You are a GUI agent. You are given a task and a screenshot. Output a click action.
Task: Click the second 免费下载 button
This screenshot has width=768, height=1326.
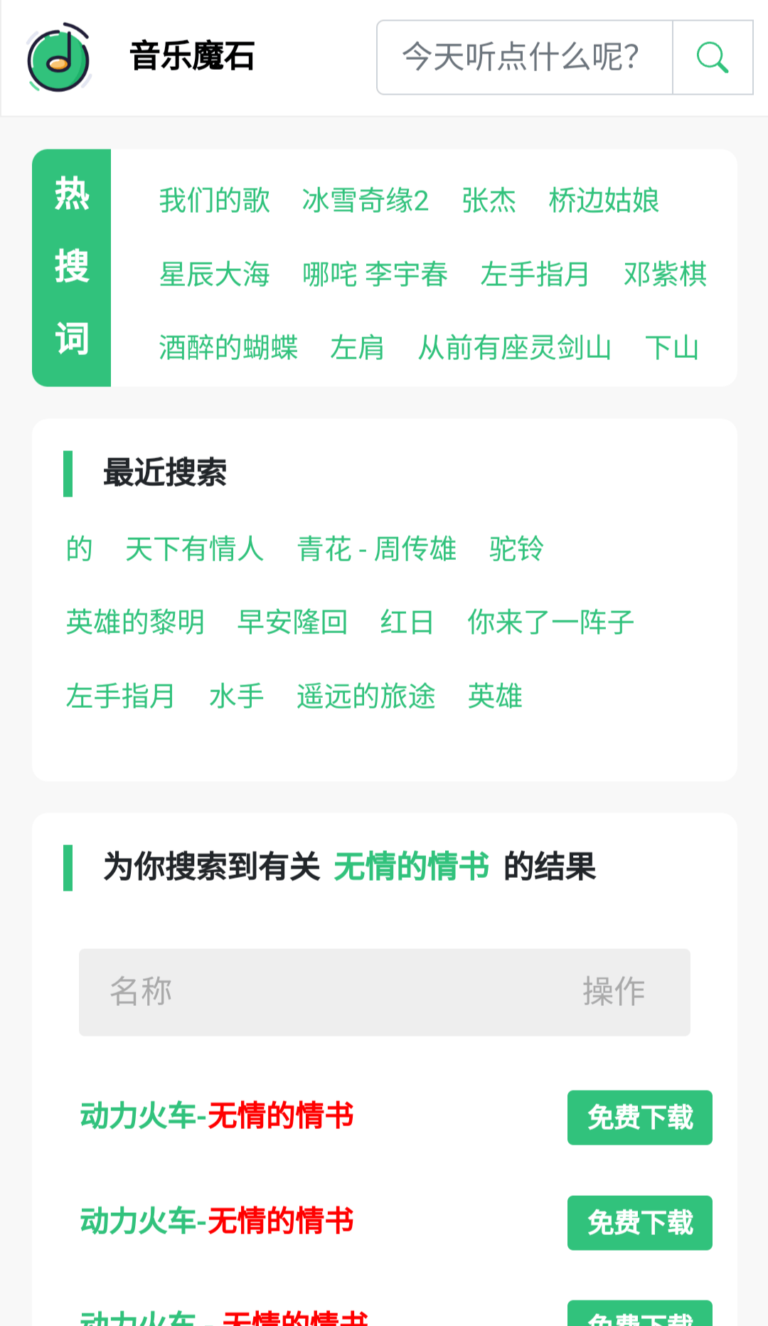pos(639,1222)
